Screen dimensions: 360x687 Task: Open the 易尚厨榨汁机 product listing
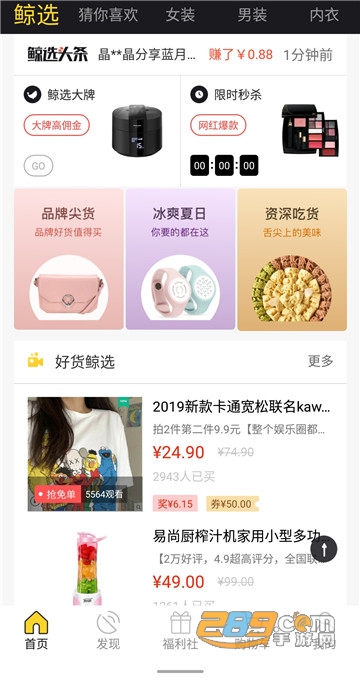[180, 565]
